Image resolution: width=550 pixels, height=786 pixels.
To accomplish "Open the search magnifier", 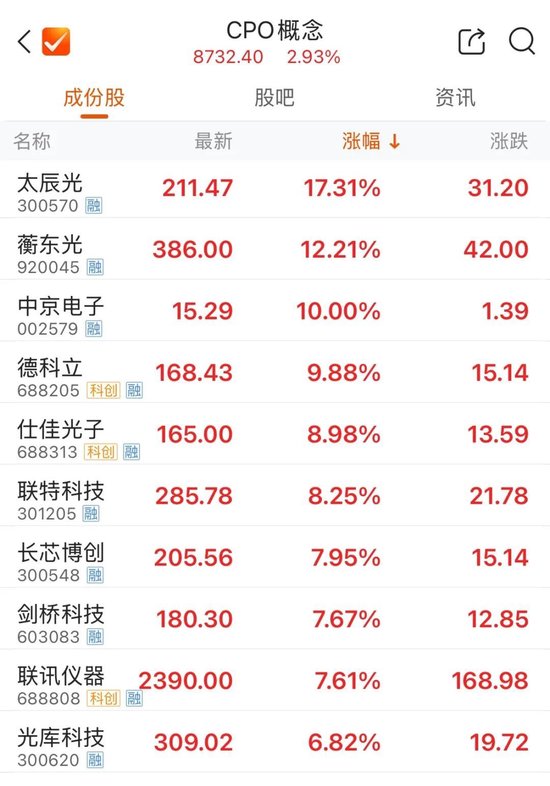I will tap(522, 41).
